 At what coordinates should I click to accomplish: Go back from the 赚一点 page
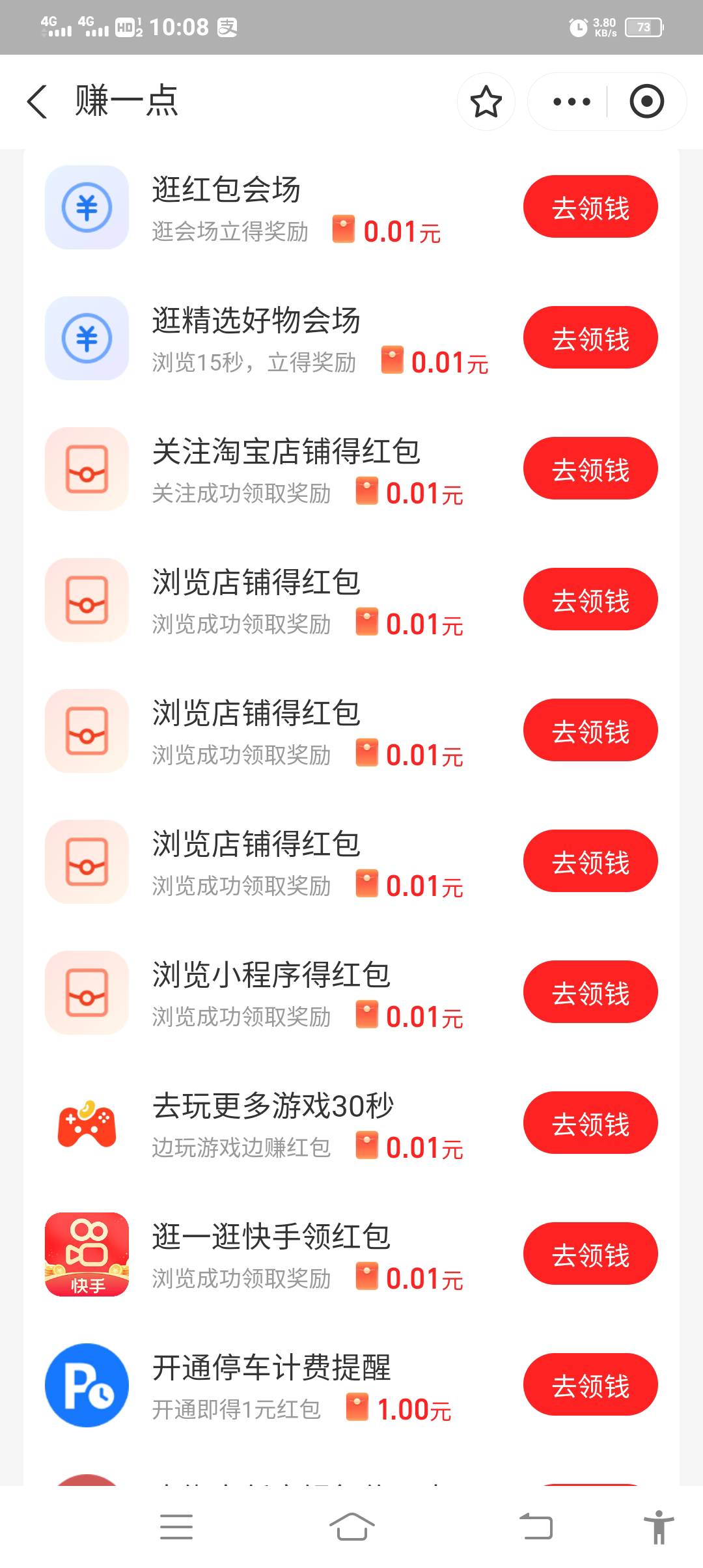click(x=37, y=102)
